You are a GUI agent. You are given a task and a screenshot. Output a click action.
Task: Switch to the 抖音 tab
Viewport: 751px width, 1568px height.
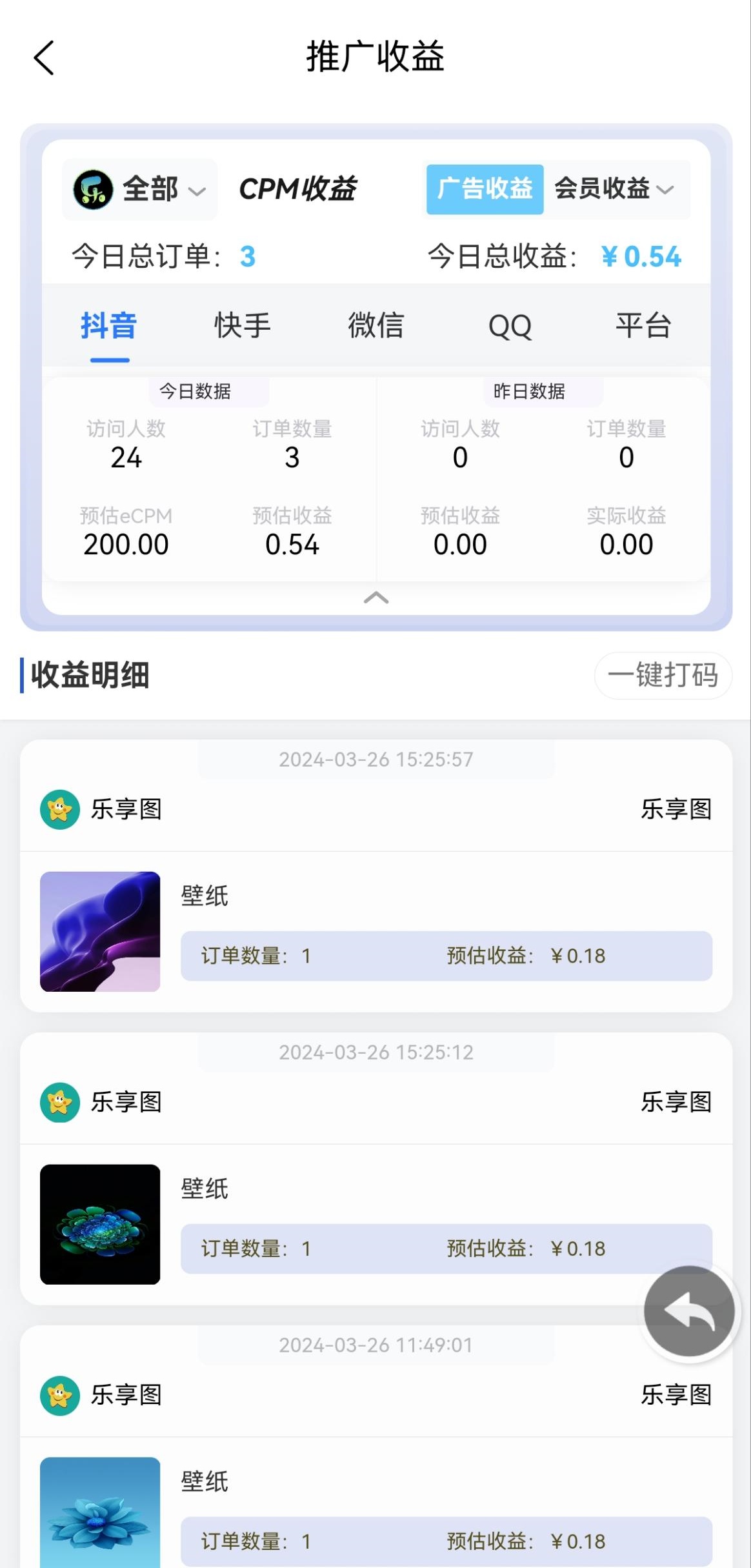pos(109,326)
